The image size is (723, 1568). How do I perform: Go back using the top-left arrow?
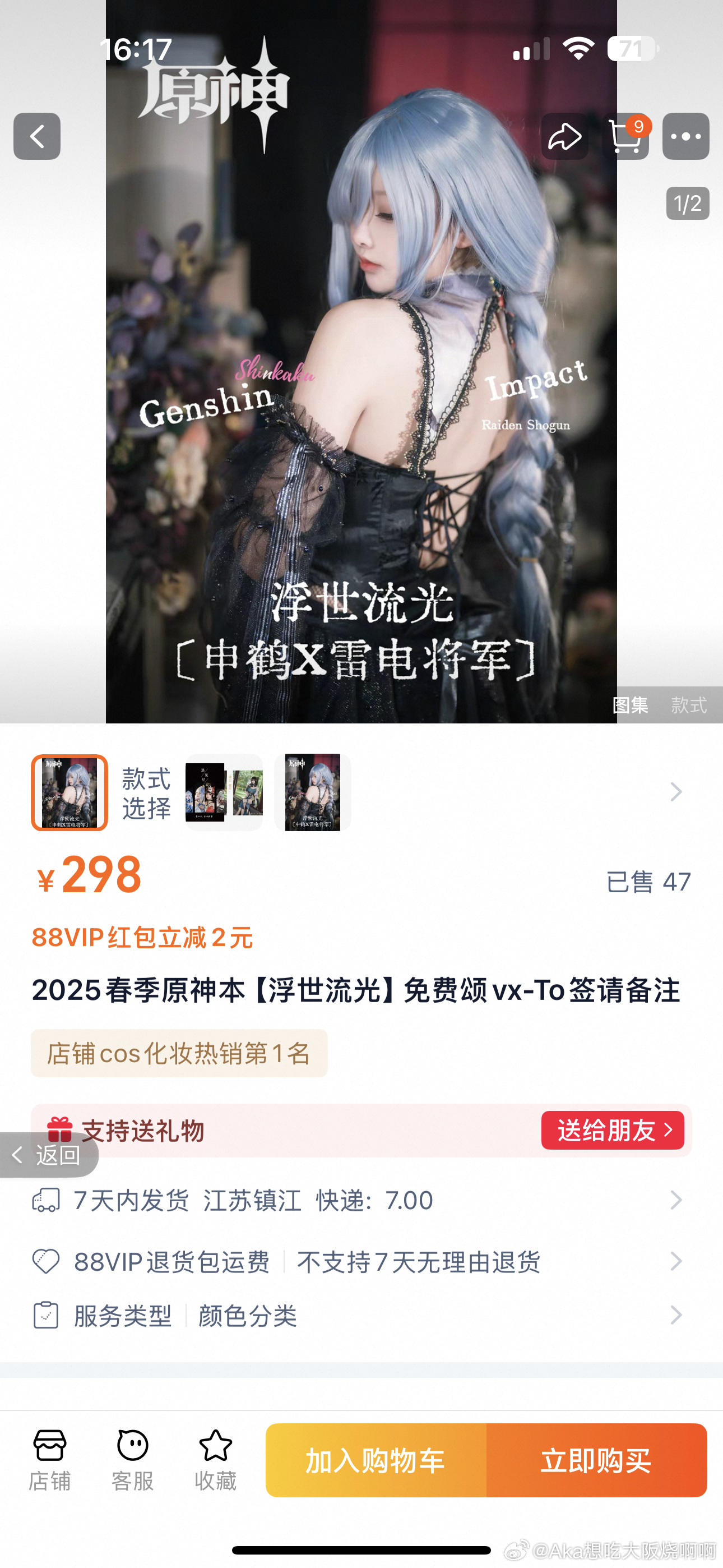(x=36, y=136)
